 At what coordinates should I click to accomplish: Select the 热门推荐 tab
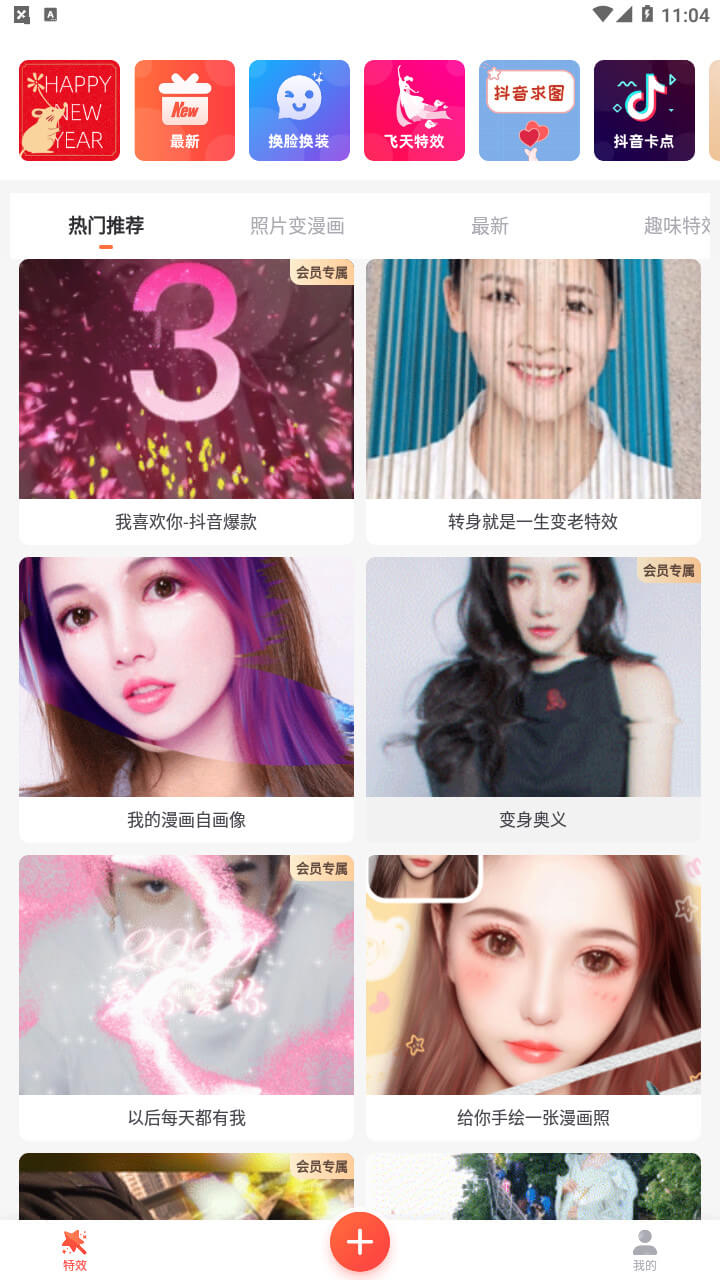tap(106, 226)
